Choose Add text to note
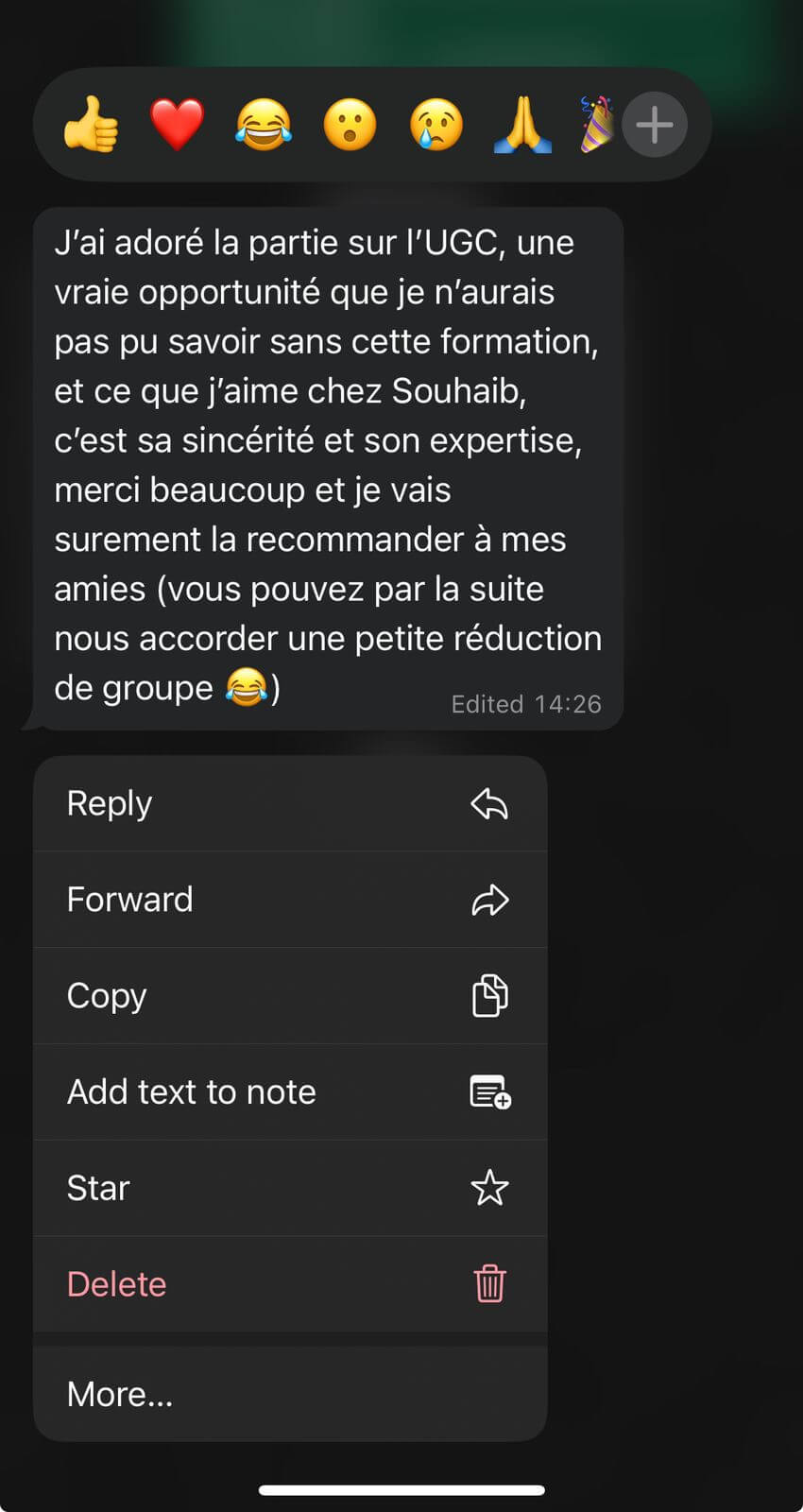The width and height of the screenshot is (803, 1512). pos(290,1092)
